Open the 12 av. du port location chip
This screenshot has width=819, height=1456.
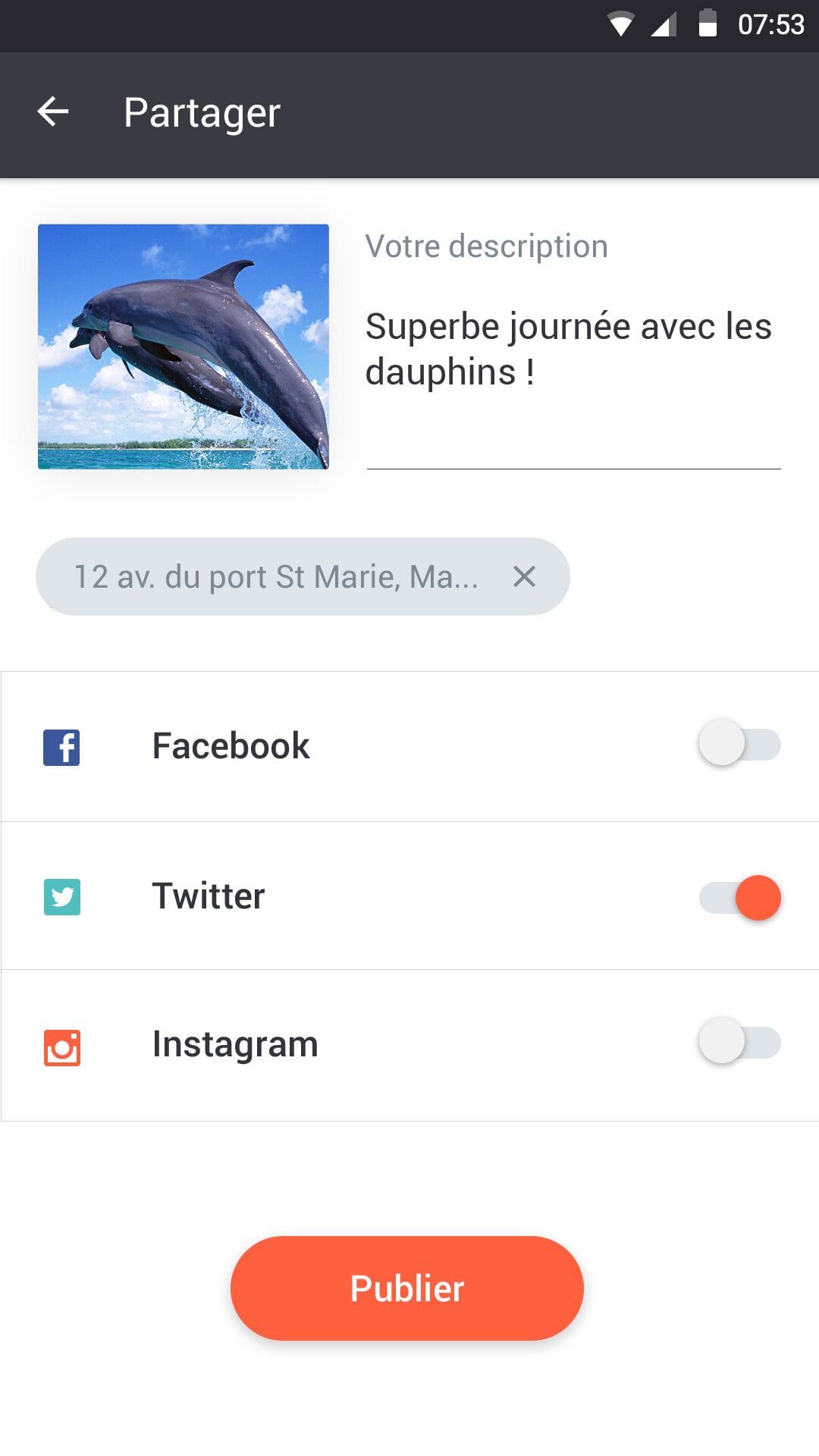tap(276, 577)
